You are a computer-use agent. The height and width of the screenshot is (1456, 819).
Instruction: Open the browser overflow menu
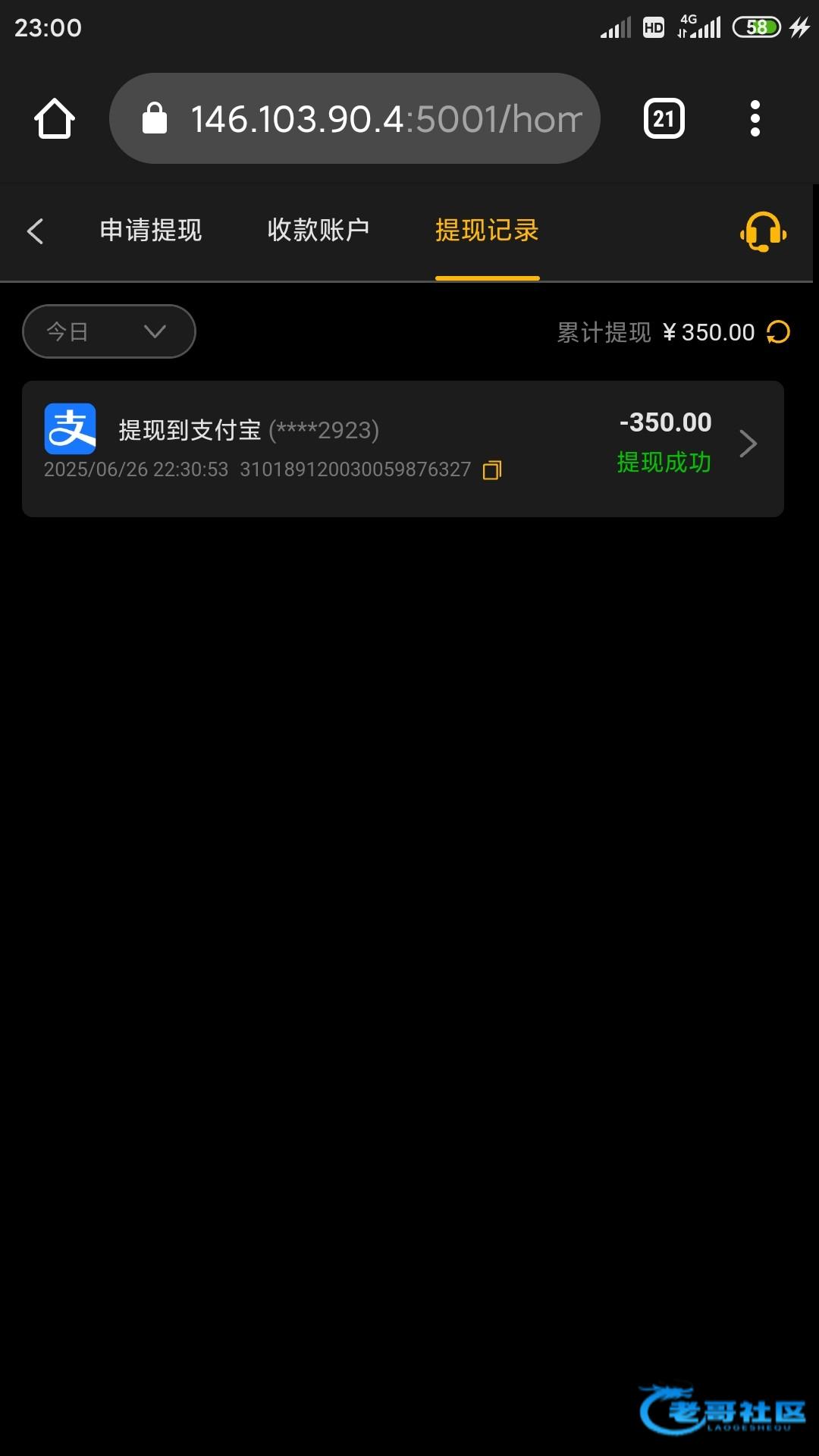tap(755, 119)
